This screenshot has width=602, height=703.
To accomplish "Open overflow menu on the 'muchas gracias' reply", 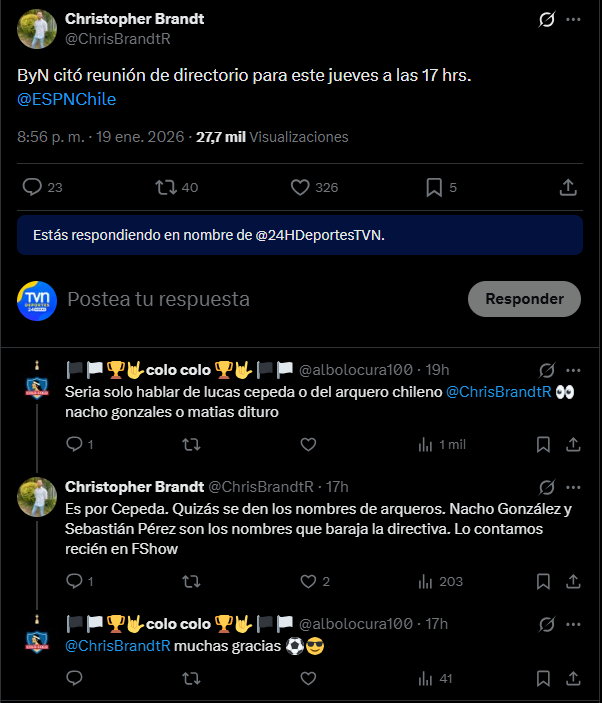I will point(573,623).
